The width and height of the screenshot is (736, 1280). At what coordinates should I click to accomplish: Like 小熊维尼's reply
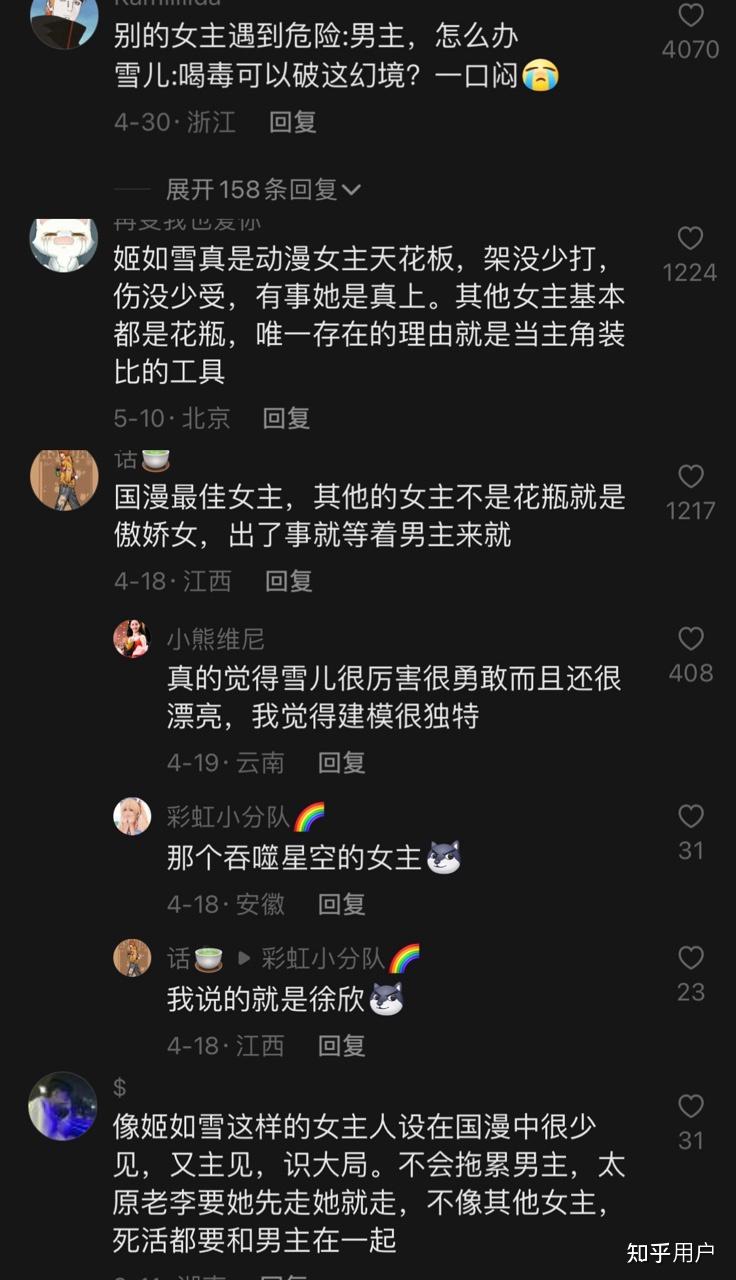click(x=690, y=639)
